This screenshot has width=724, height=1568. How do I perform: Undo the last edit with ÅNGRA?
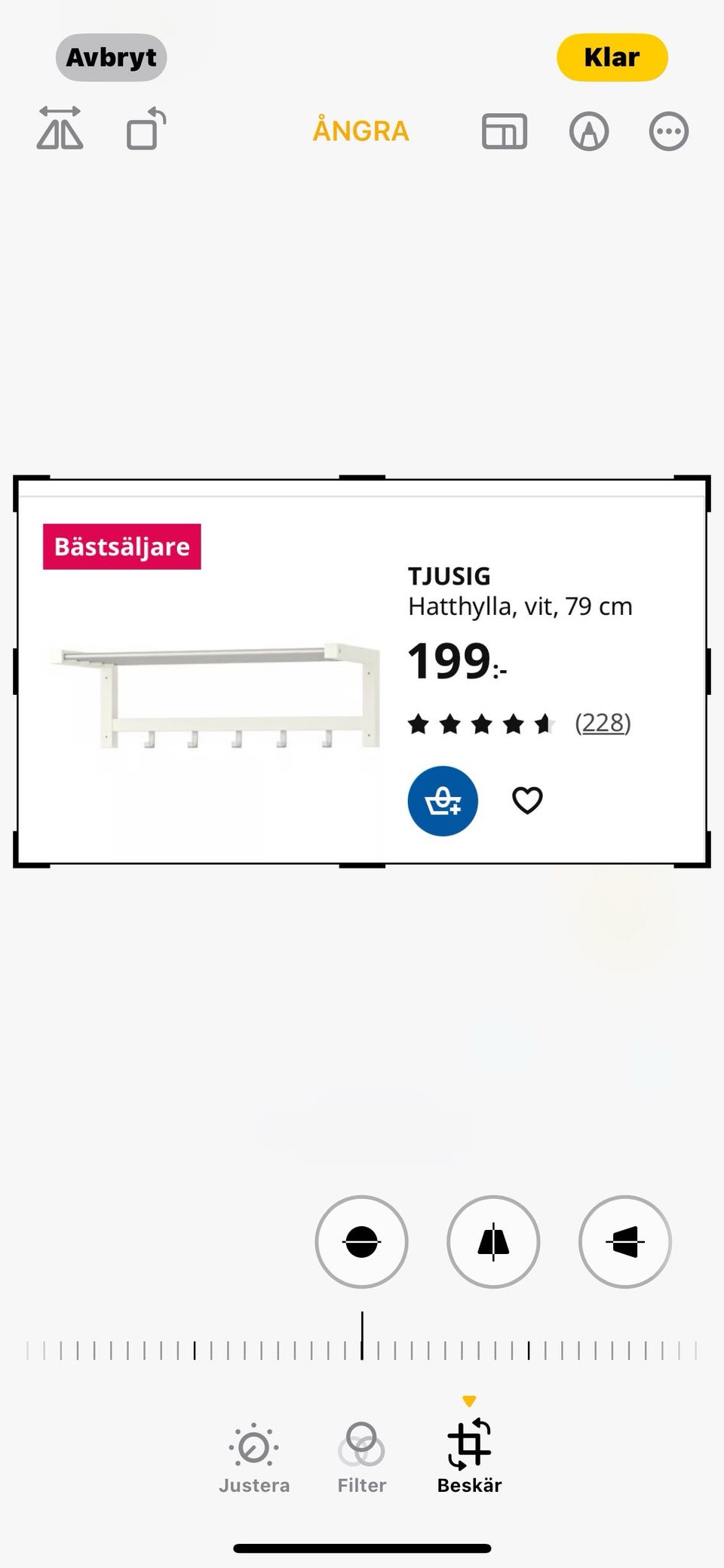pyautogui.click(x=360, y=131)
